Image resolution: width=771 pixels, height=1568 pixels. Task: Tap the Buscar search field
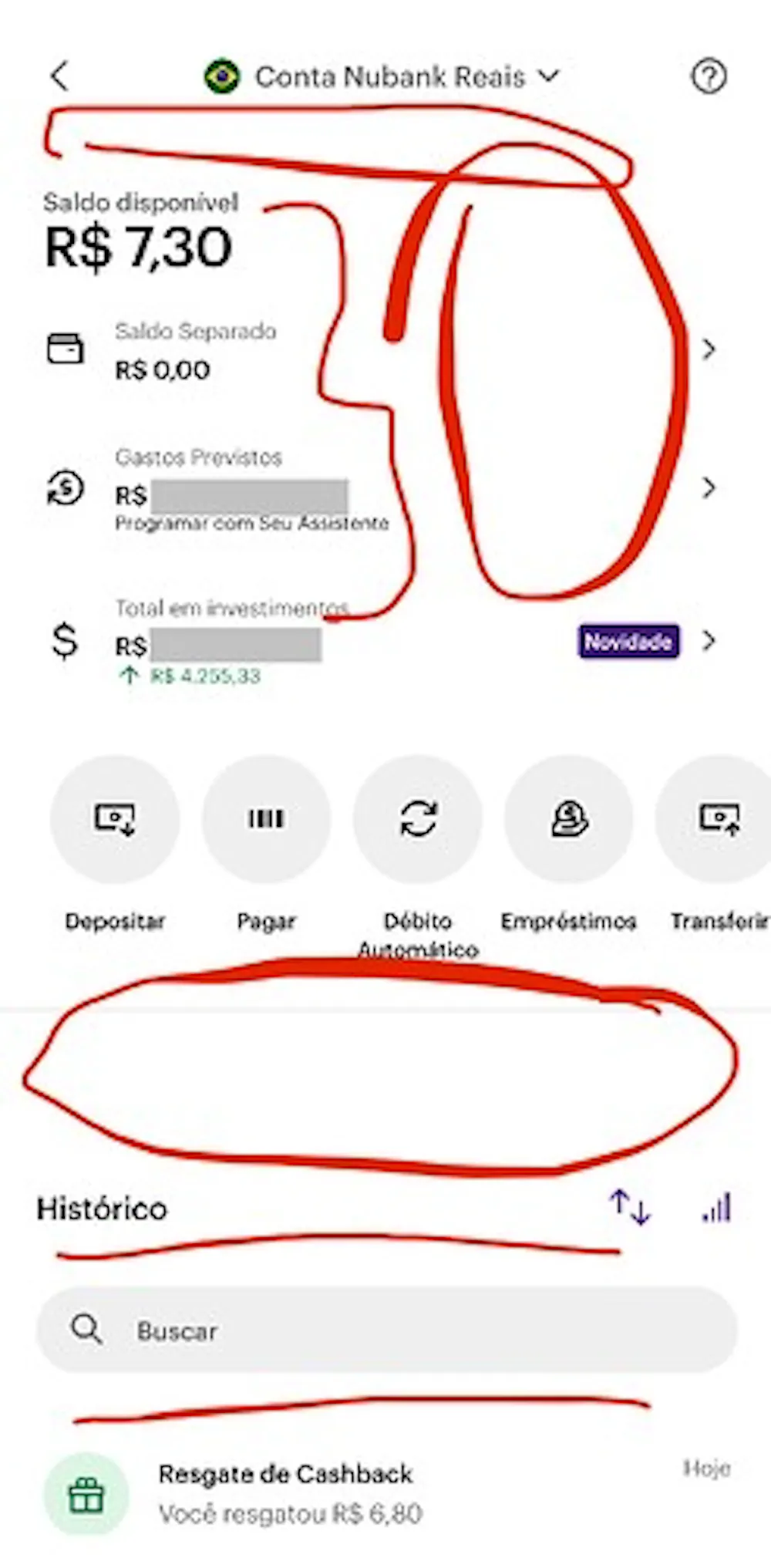click(387, 1330)
